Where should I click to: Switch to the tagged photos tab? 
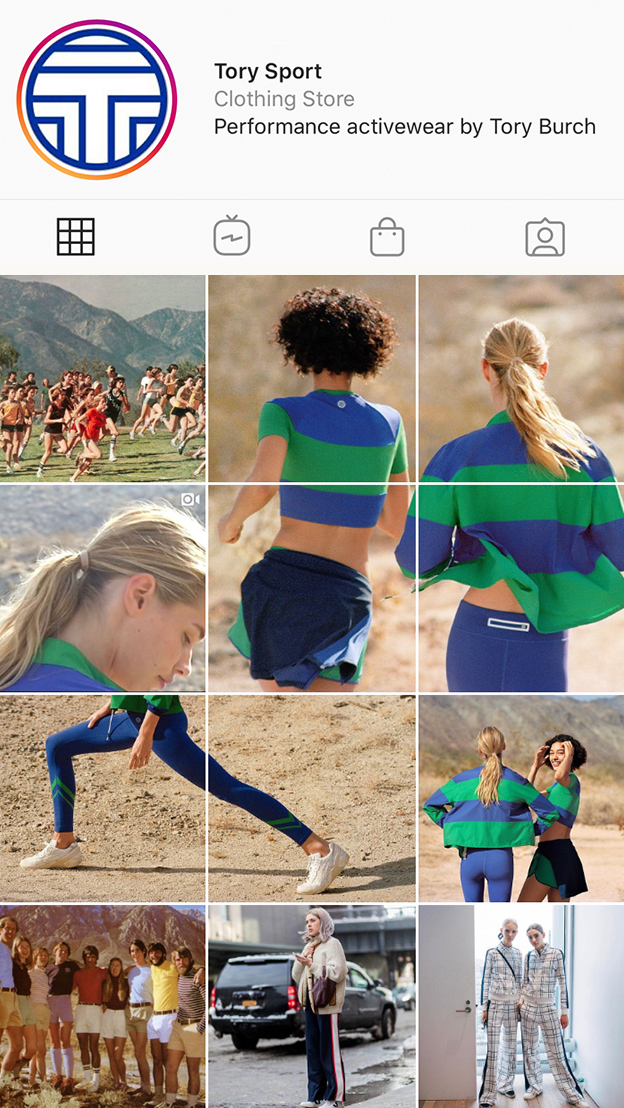click(545, 237)
